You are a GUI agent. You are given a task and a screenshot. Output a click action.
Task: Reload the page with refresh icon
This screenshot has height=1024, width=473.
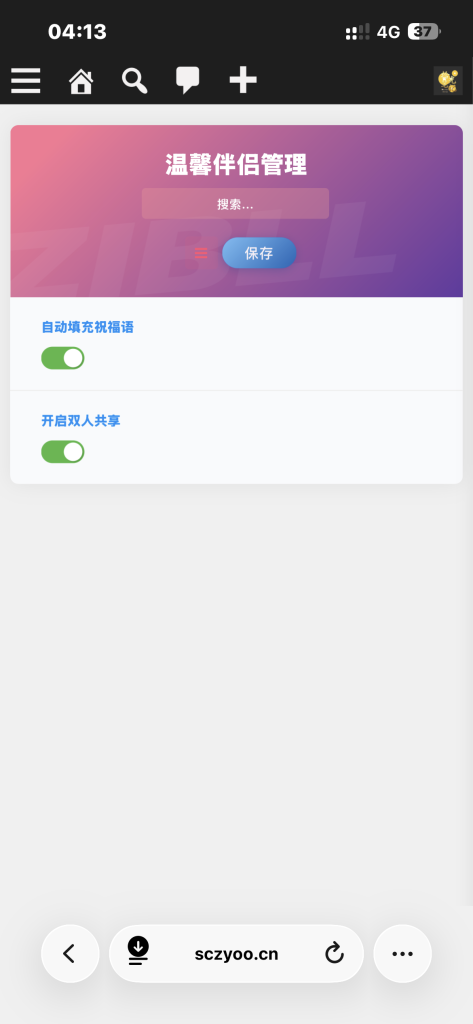tap(334, 953)
